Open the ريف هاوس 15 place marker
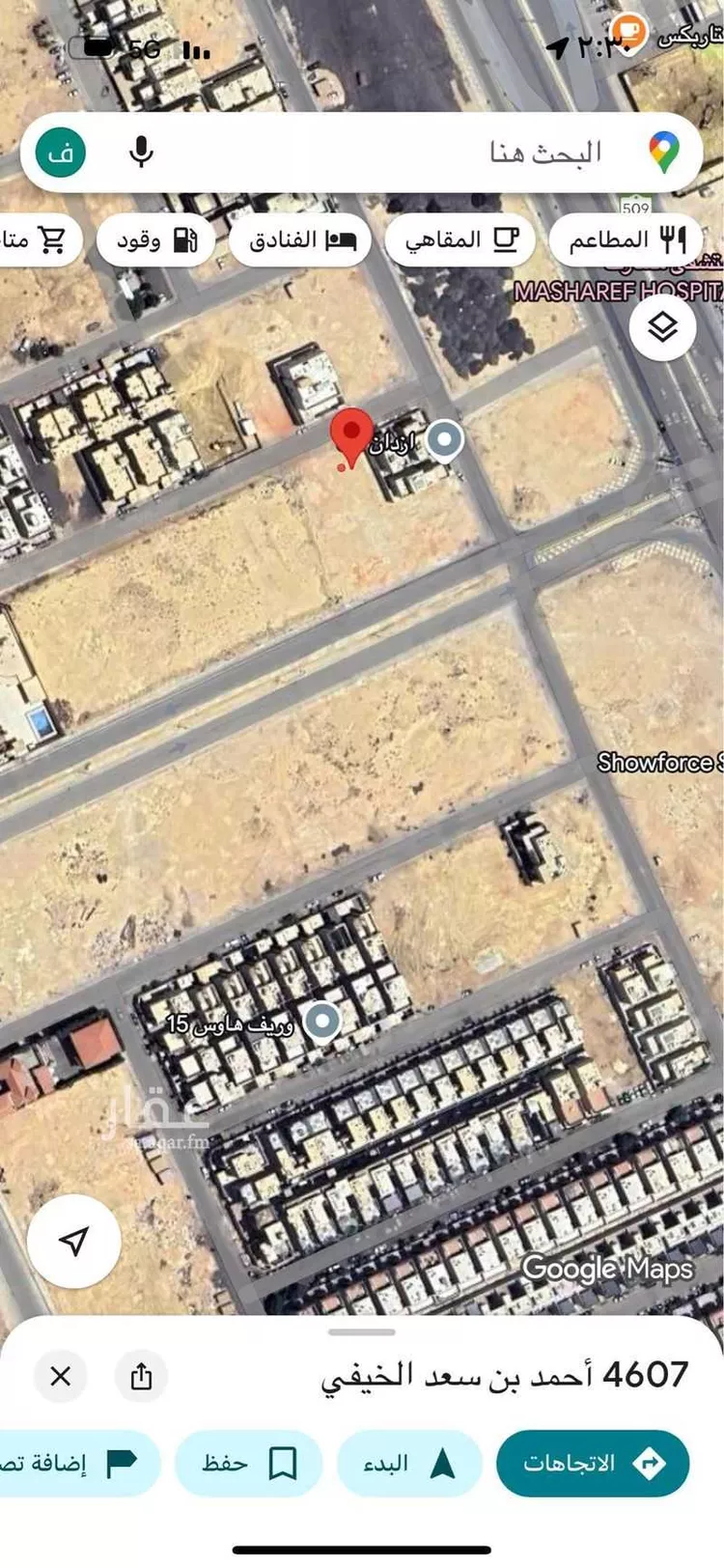The height and width of the screenshot is (1568, 724). coord(321,1022)
